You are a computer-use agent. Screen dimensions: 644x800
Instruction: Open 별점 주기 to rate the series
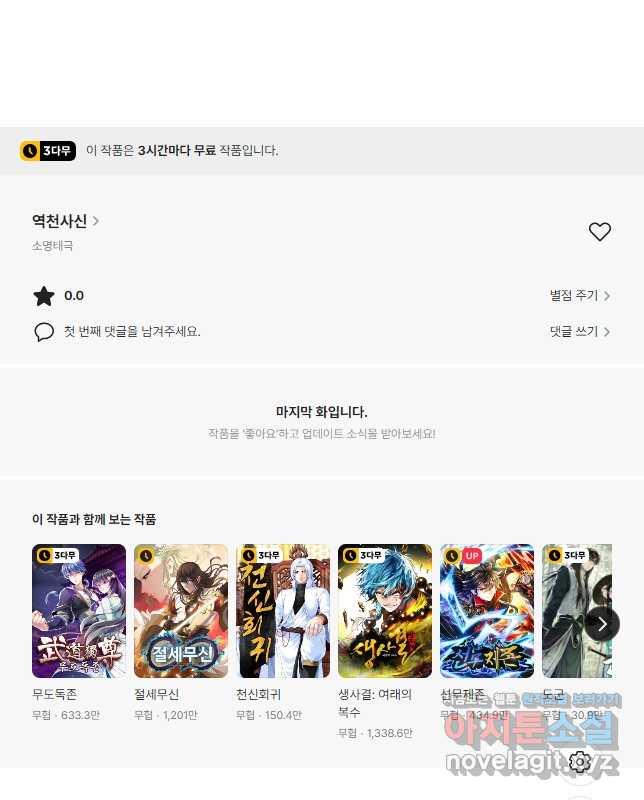click(x=580, y=296)
